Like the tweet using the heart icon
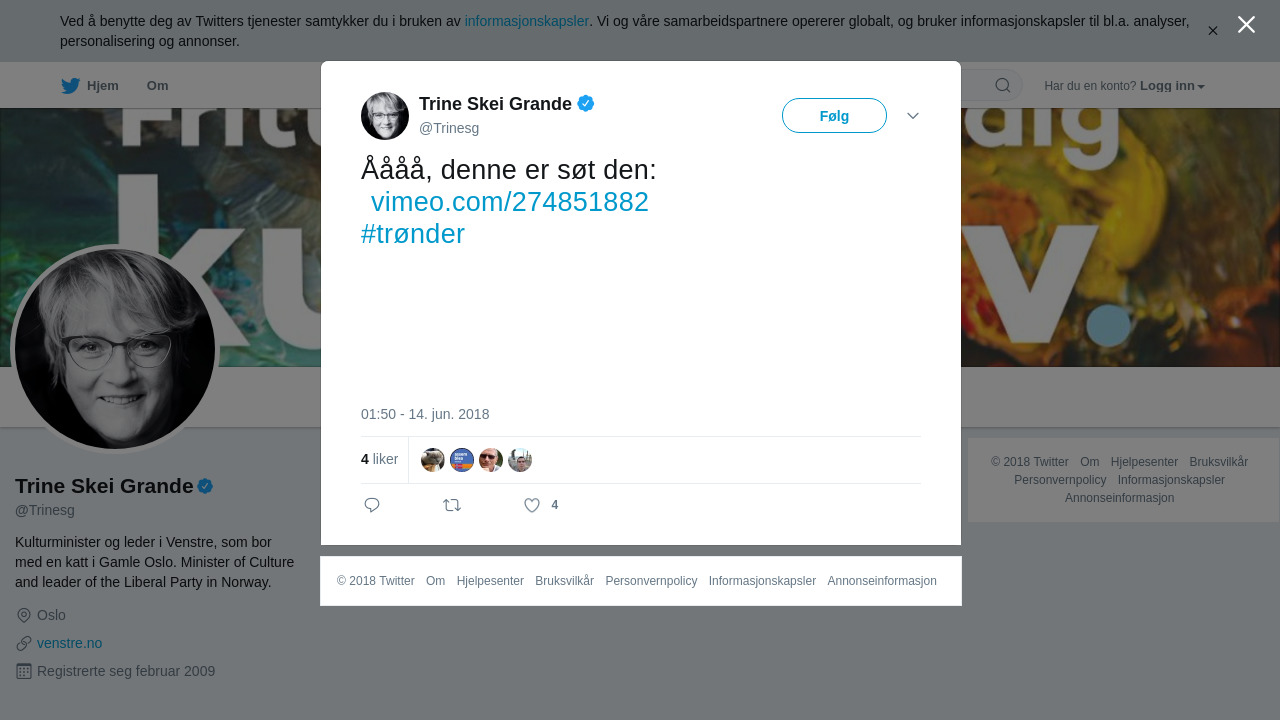Viewport: 1280px width, 720px height. tap(532, 505)
